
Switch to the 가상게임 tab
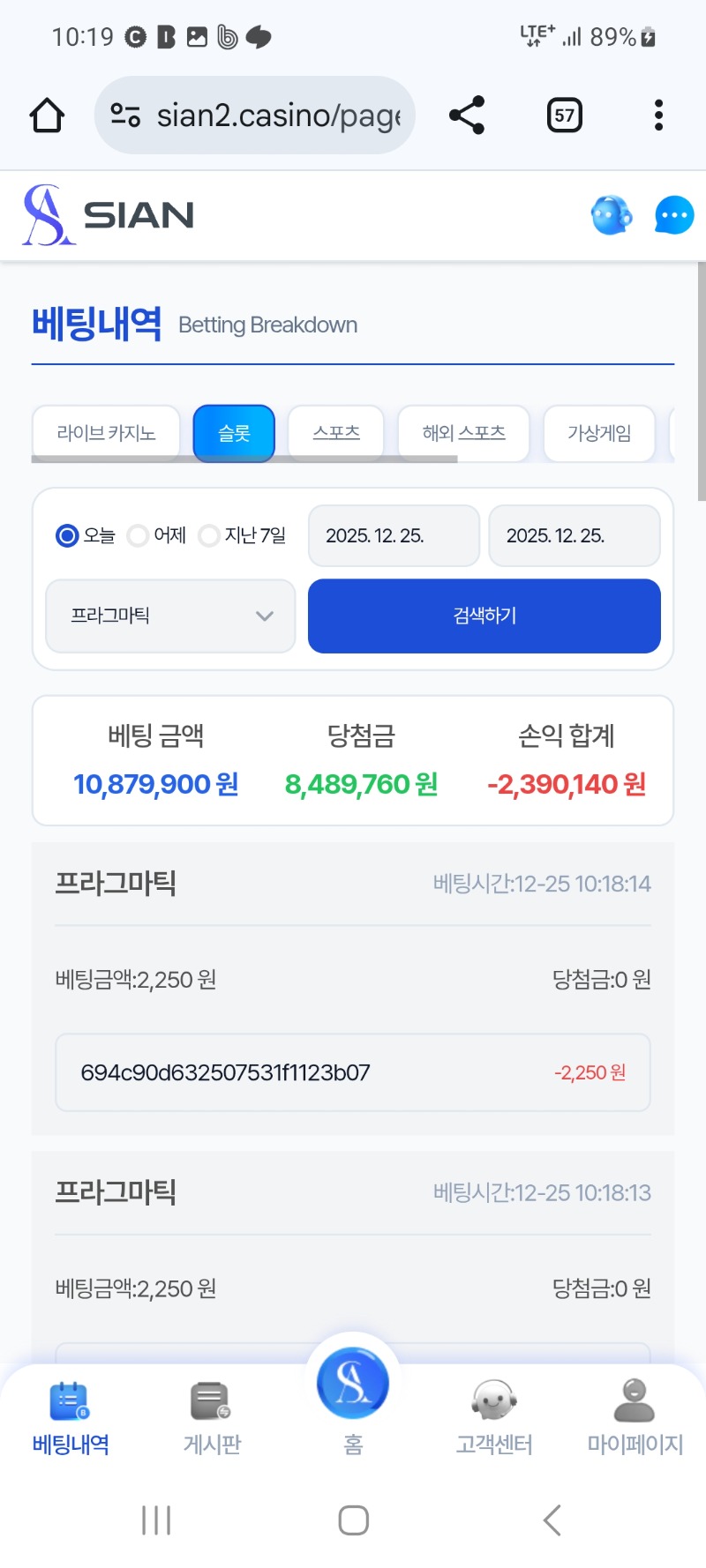coord(599,433)
